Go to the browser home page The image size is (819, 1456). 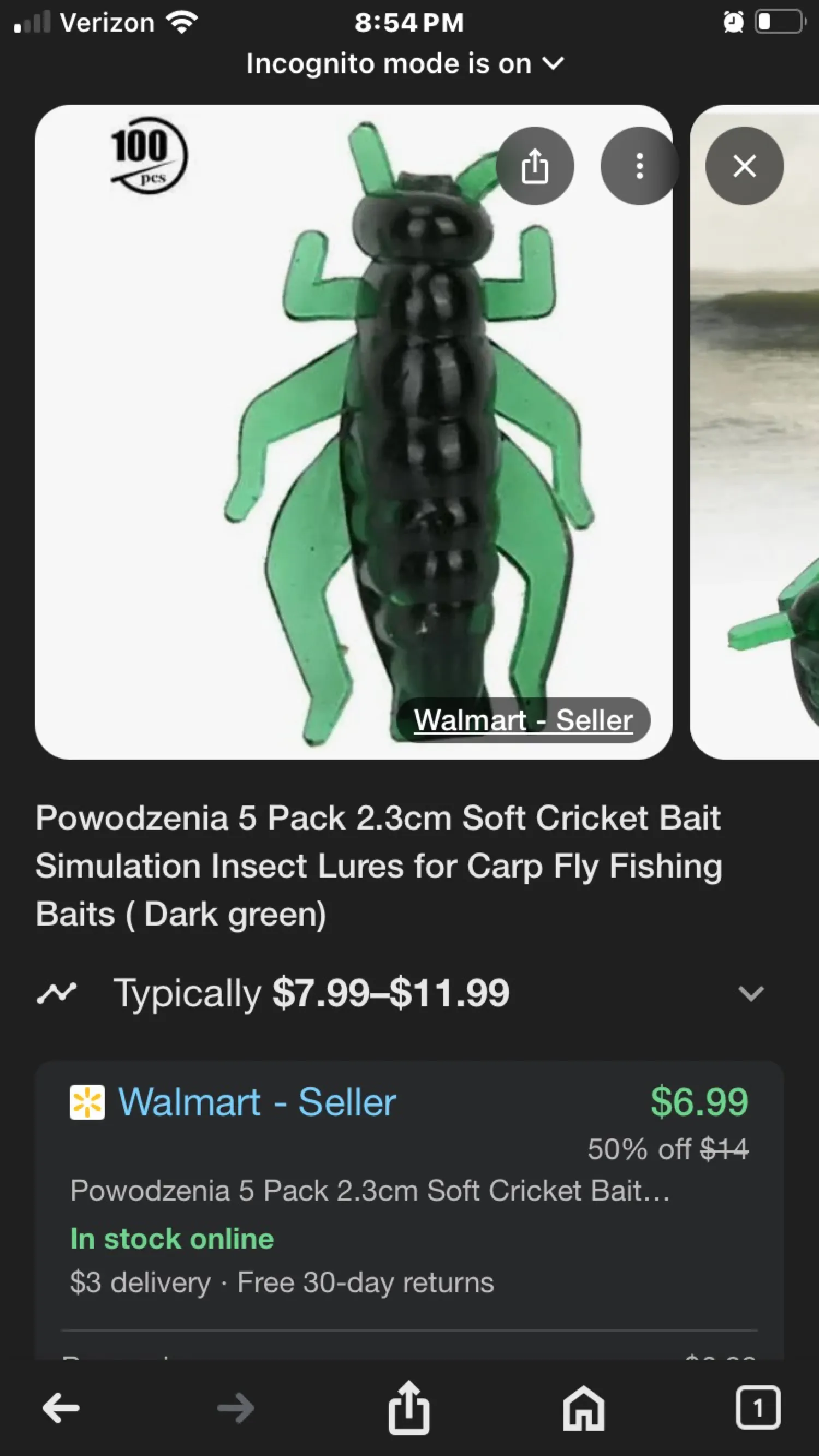point(583,1407)
